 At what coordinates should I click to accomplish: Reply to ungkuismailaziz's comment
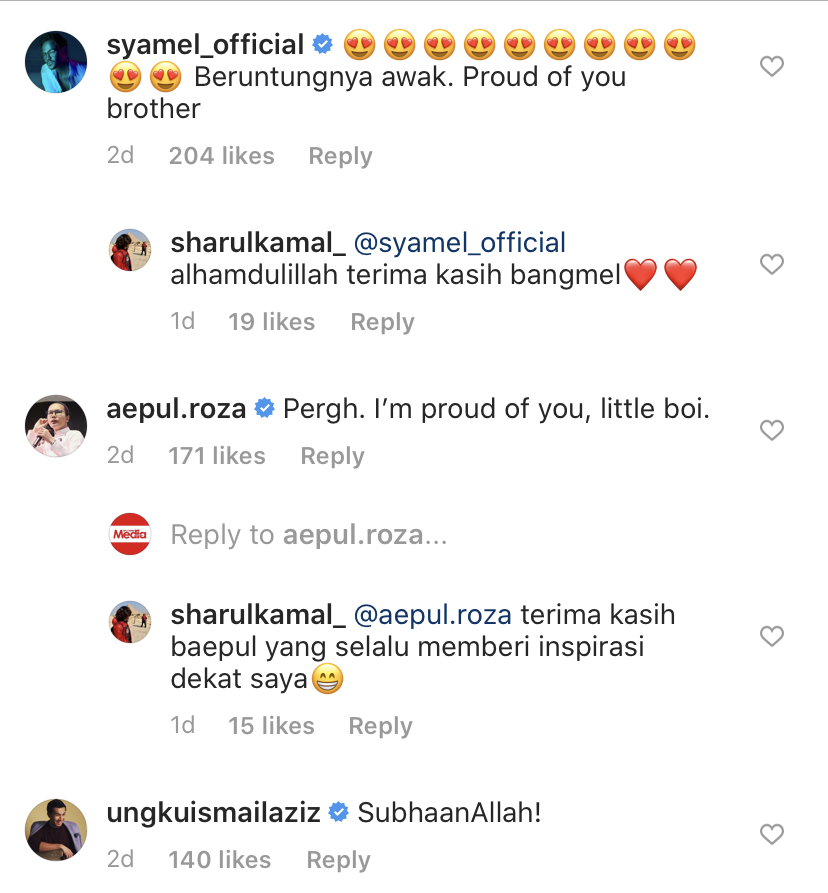pyautogui.click(x=338, y=860)
